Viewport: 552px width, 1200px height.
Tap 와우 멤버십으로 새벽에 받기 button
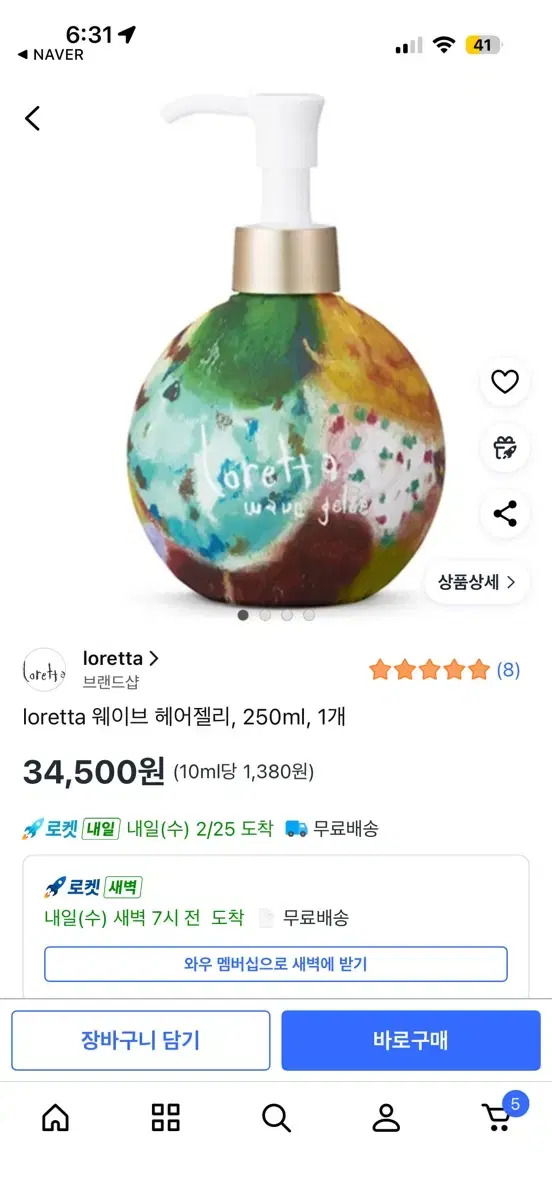point(276,964)
